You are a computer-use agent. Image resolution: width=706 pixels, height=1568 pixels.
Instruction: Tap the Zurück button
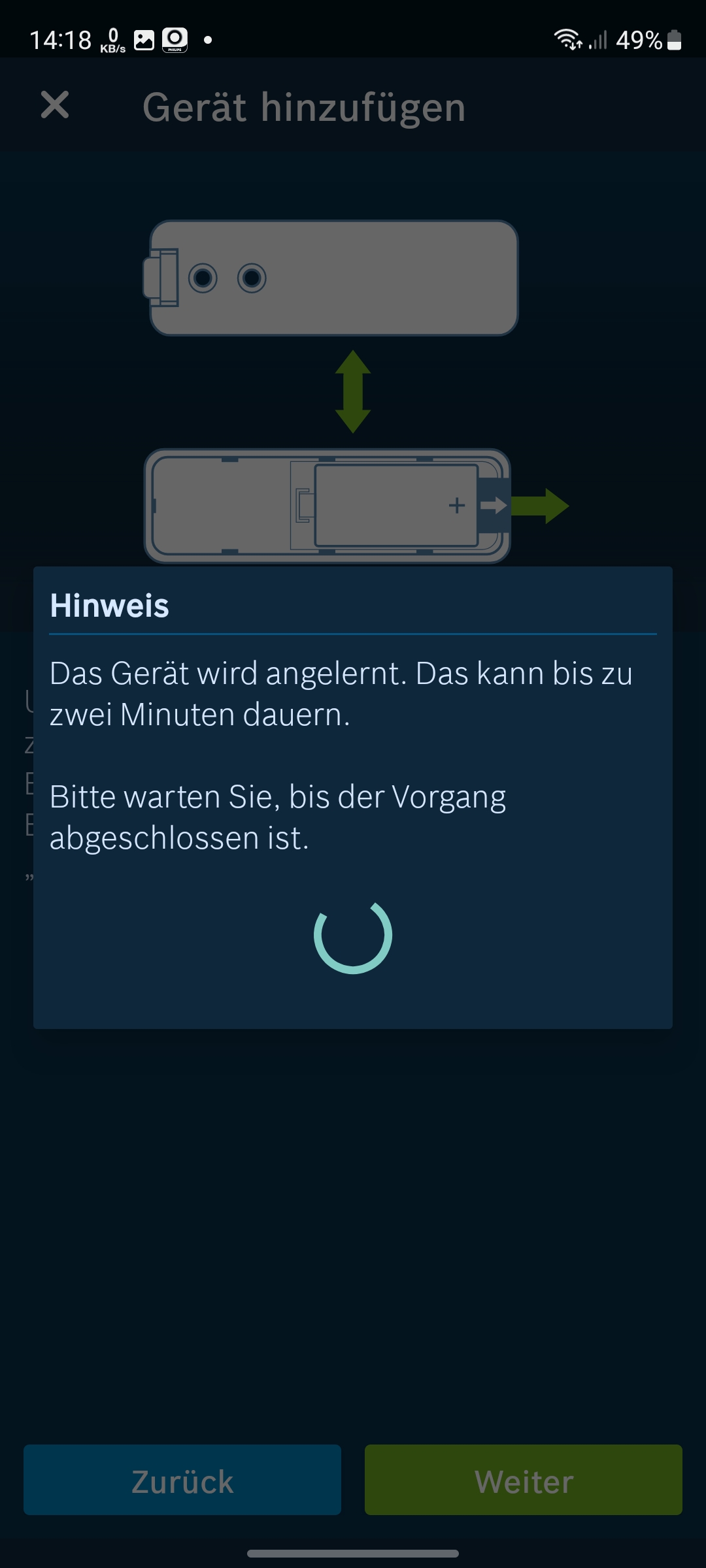(182, 1480)
